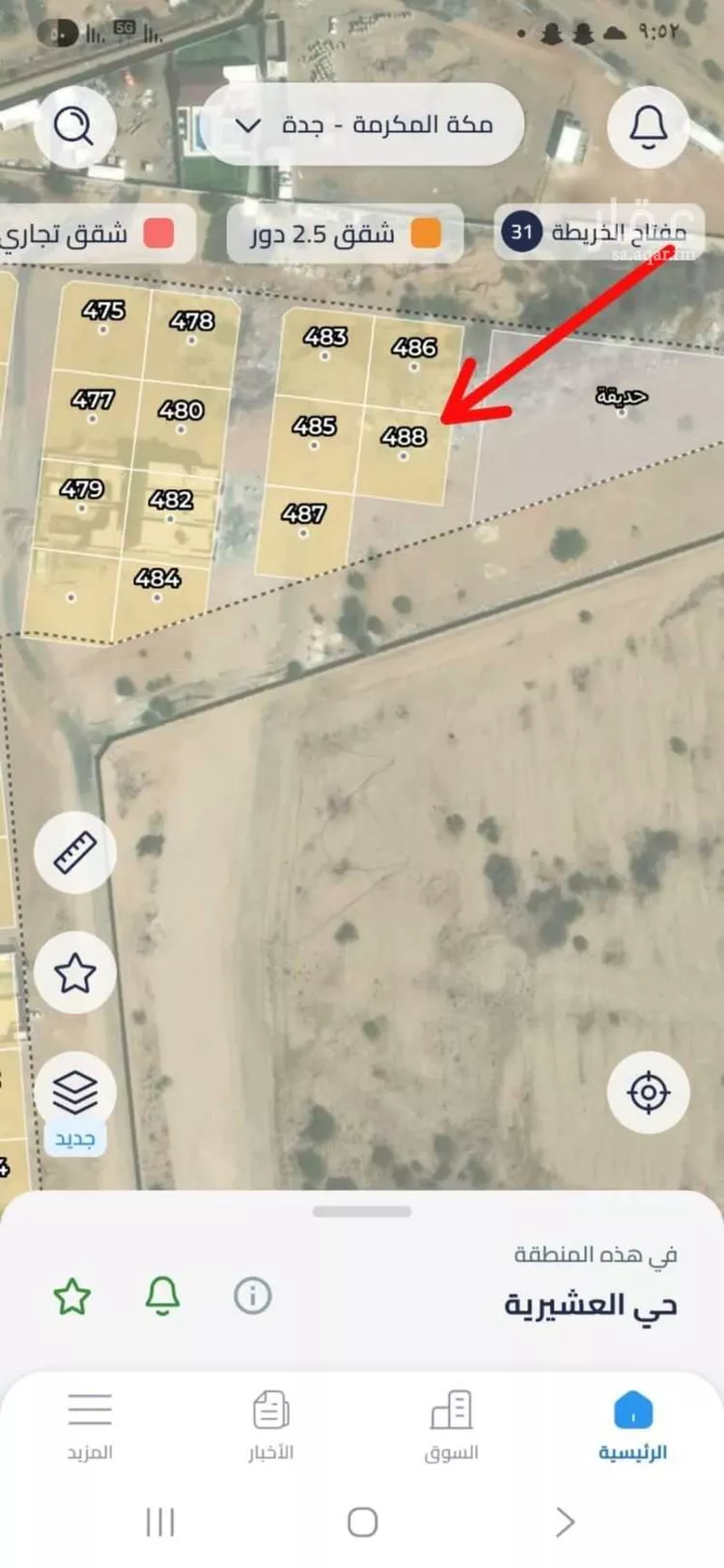Switch to the السوق tab

(x=452, y=1426)
